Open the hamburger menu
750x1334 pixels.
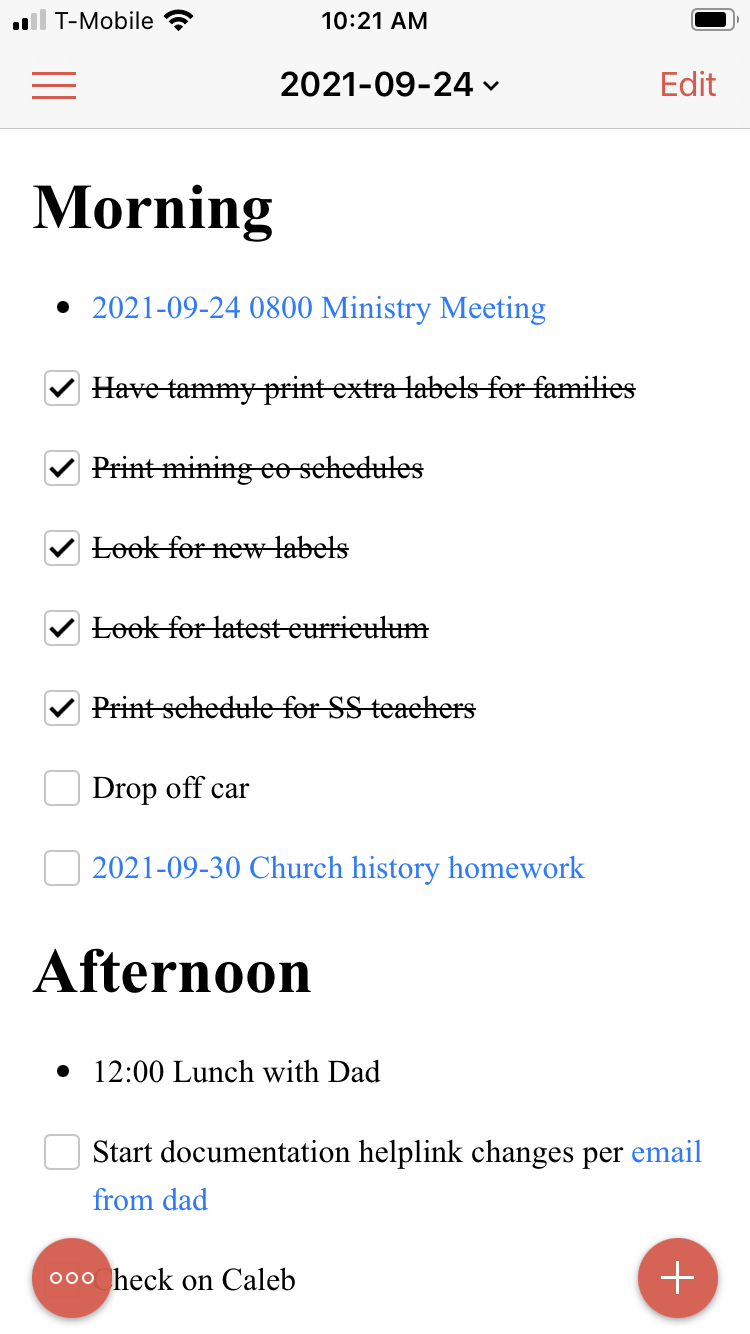(x=54, y=85)
